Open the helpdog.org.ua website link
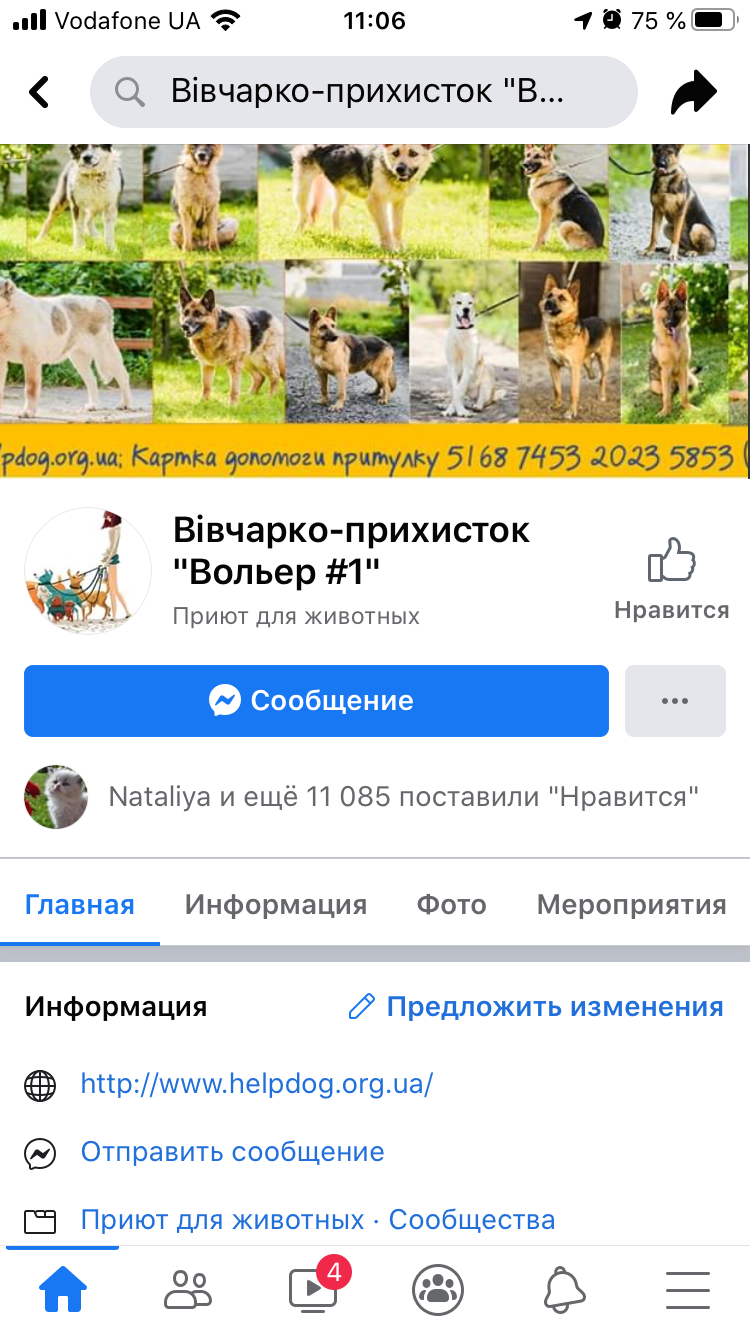The width and height of the screenshot is (750, 1334). pos(257,1084)
